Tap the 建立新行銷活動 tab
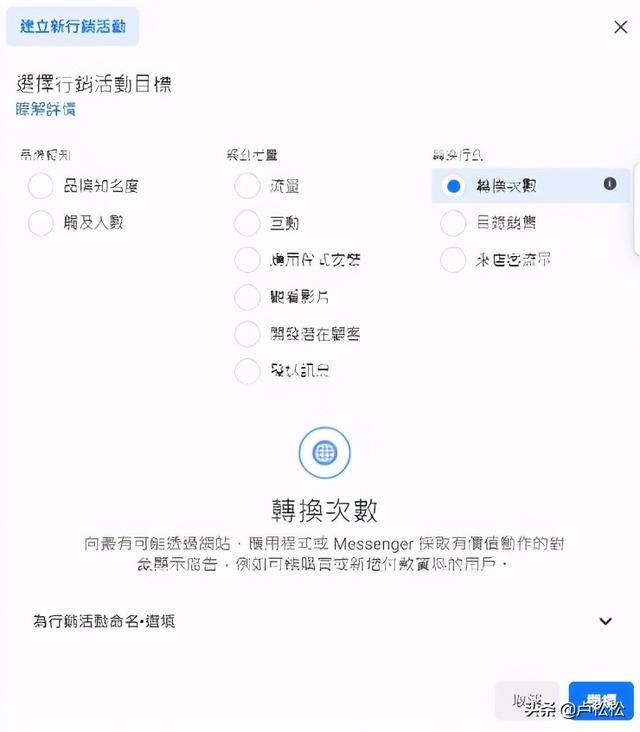The height and width of the screenshot is (732, 640). tap(73, 26)
